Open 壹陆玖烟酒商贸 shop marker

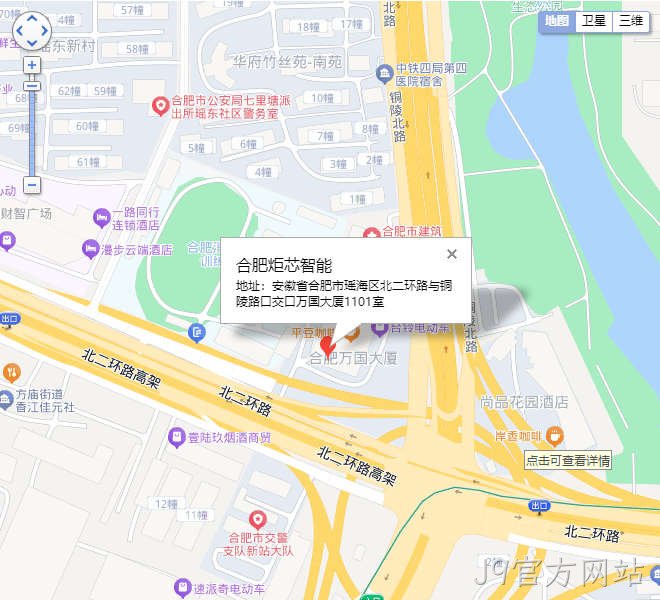(176, 437)
